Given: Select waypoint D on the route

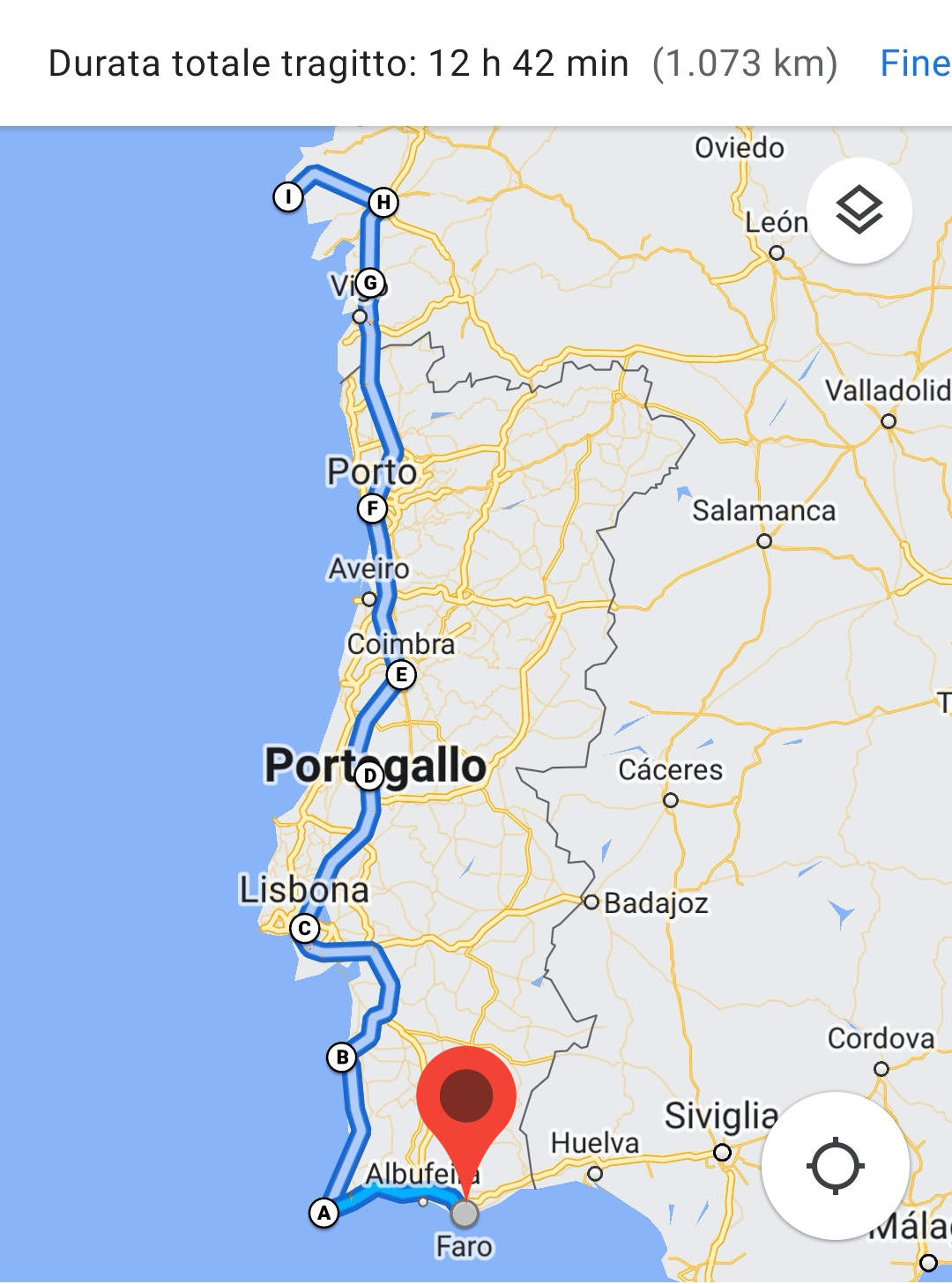Looking at the screenshot, I should (369, 776).
